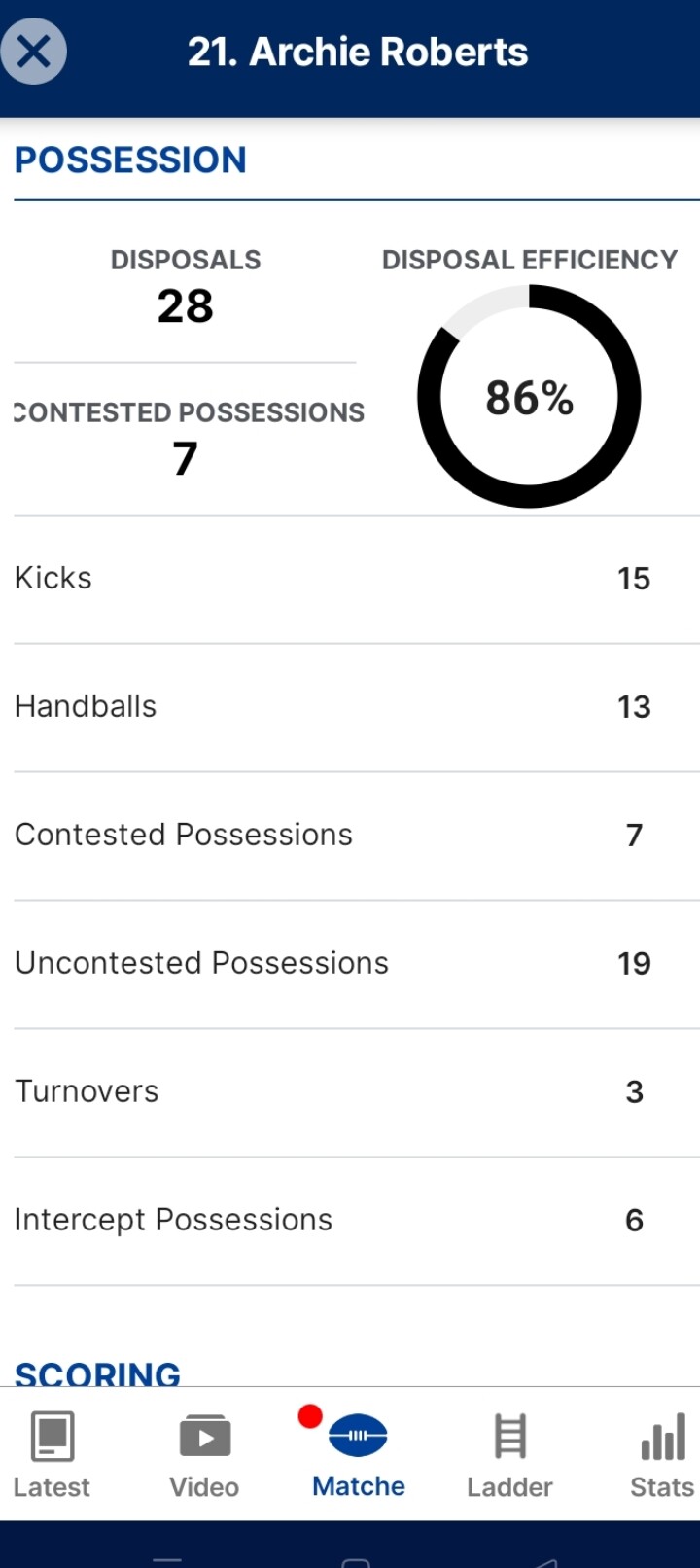Viewport: 700px width, 1568px height.
Task: Switch to the Stats tab
Action: click(x=662, y=1455)
